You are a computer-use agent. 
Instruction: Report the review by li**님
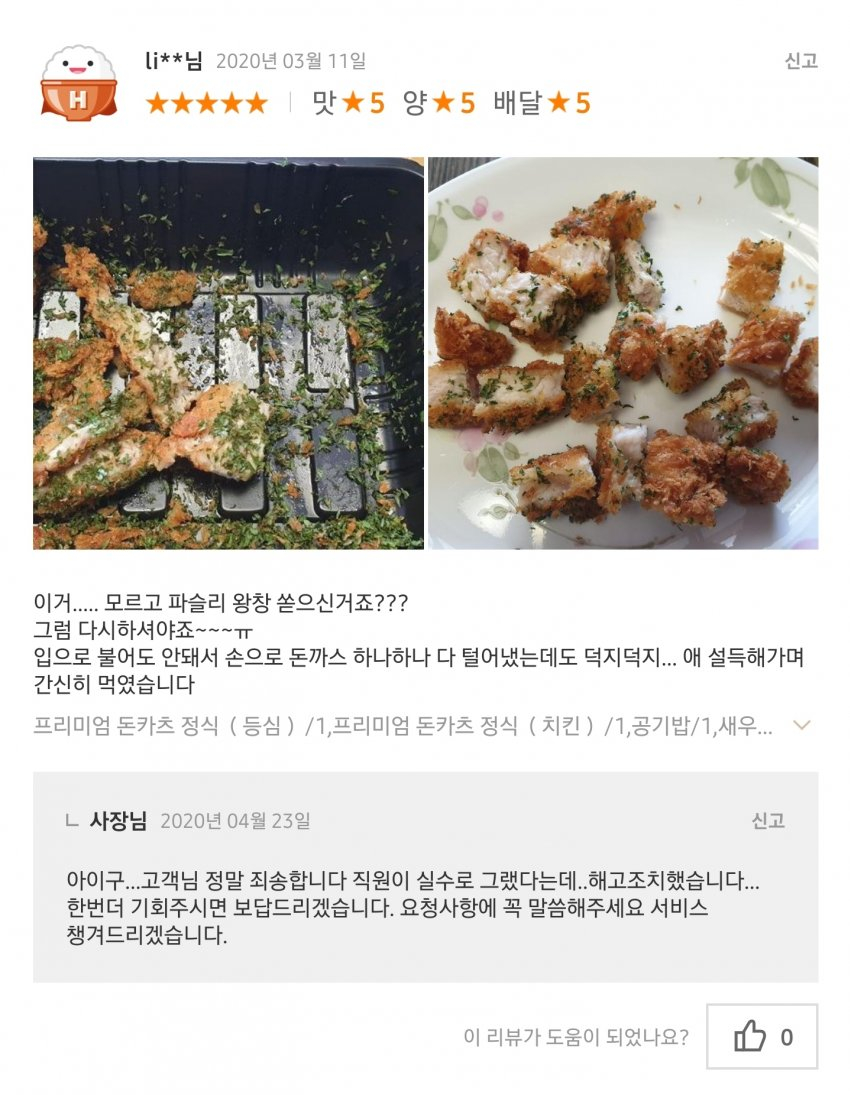pyautogui.click(x=800, y=61)
